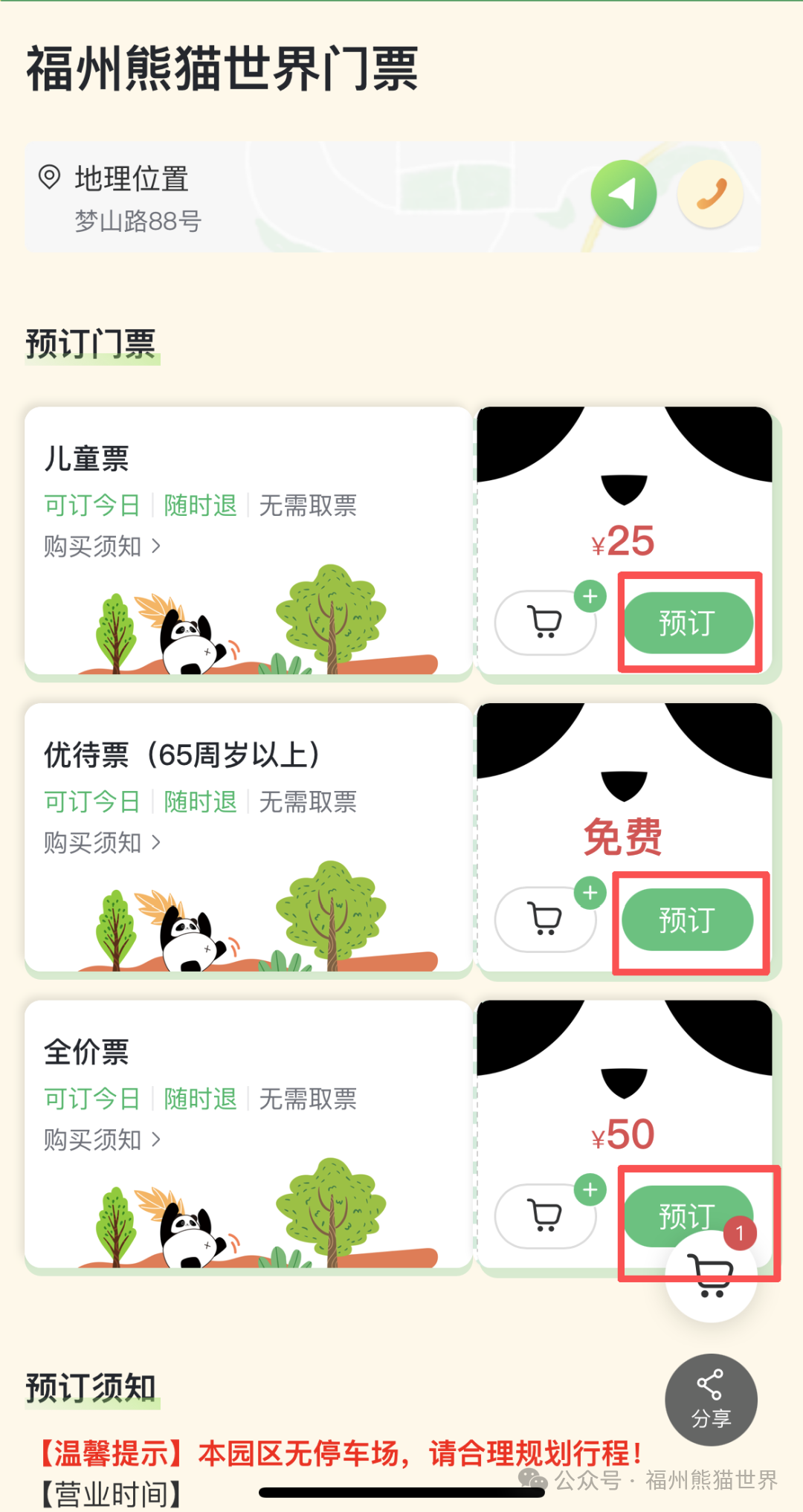Add 全价票 to the cart
803x1512 pixels.
point(546,1216)
